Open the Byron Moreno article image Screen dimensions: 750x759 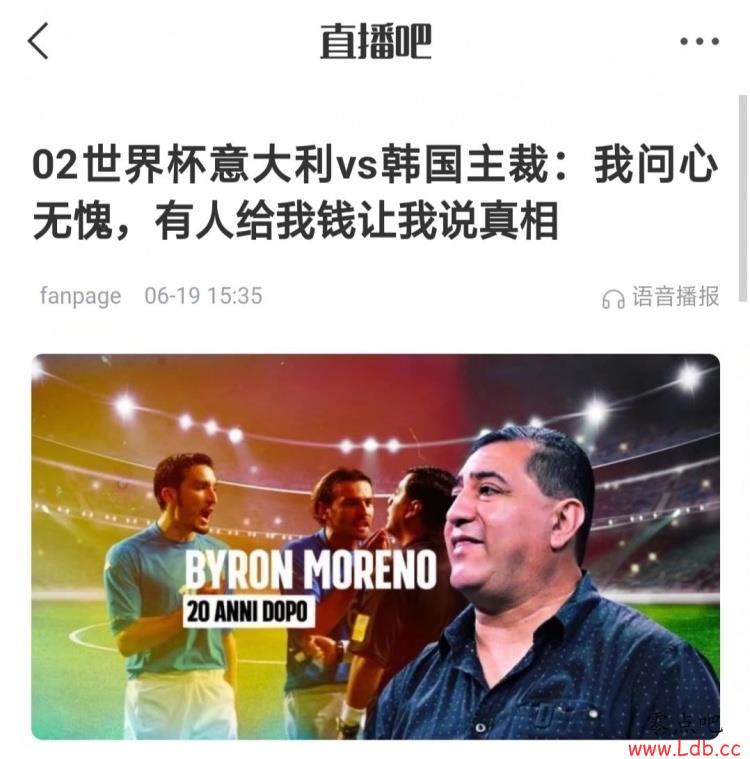click(x=375, y=547)
